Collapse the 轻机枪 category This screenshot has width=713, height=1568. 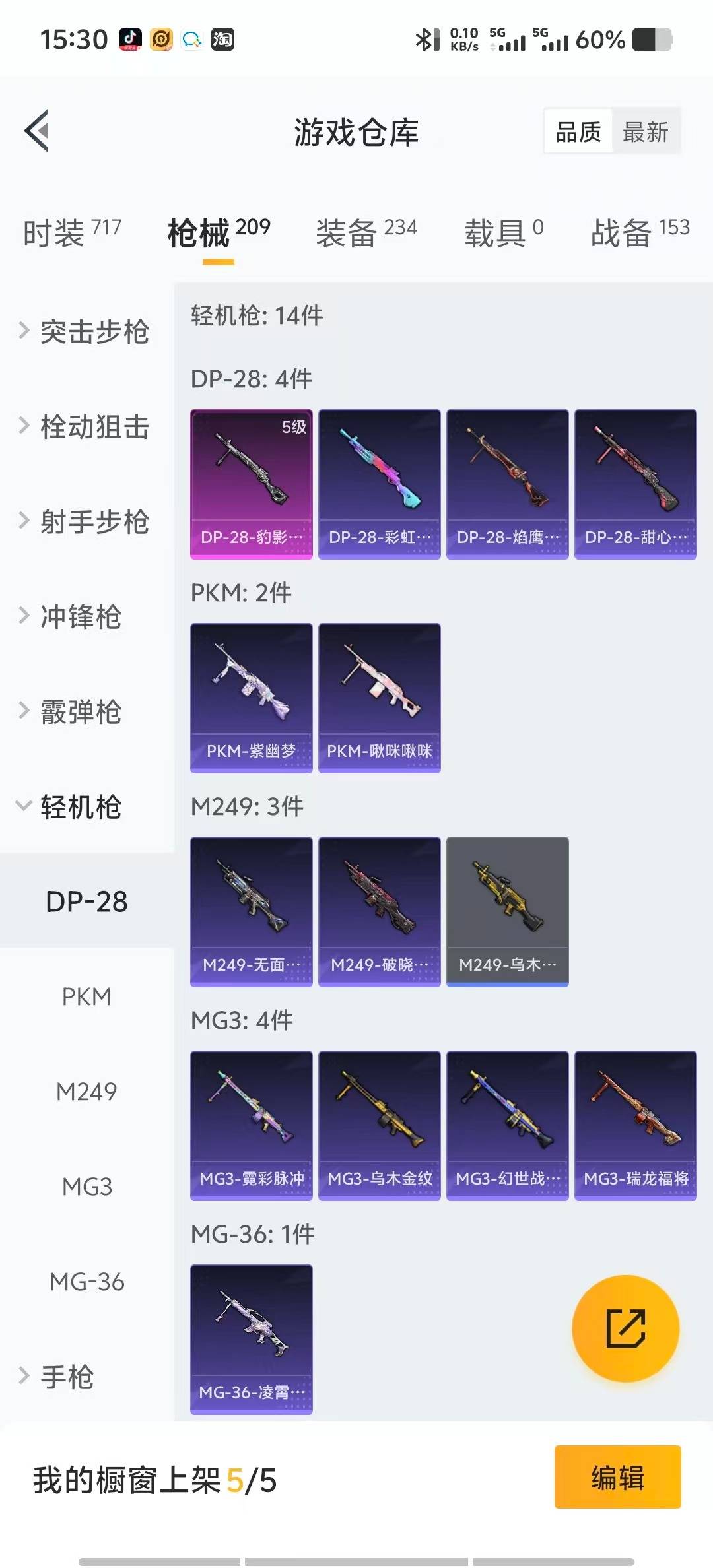click(79, 806)
